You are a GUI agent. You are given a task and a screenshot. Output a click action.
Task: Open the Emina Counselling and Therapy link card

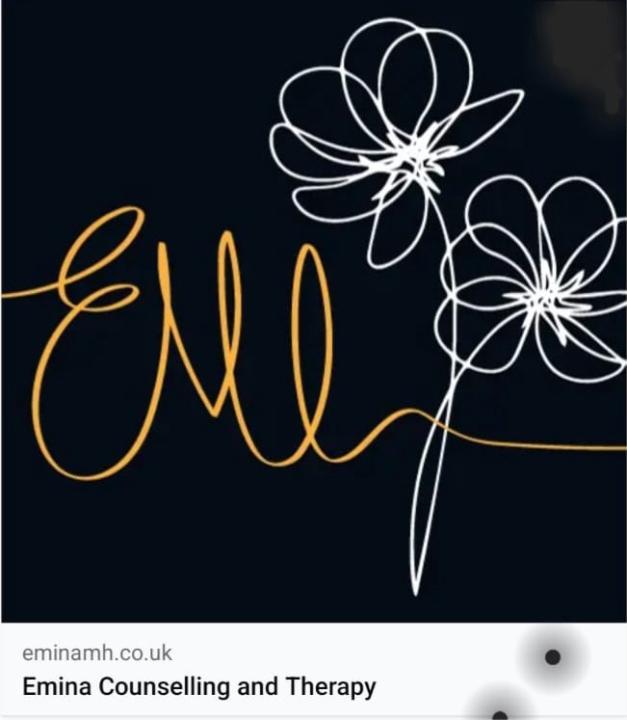pyautogui.click(x=199, y=686)
